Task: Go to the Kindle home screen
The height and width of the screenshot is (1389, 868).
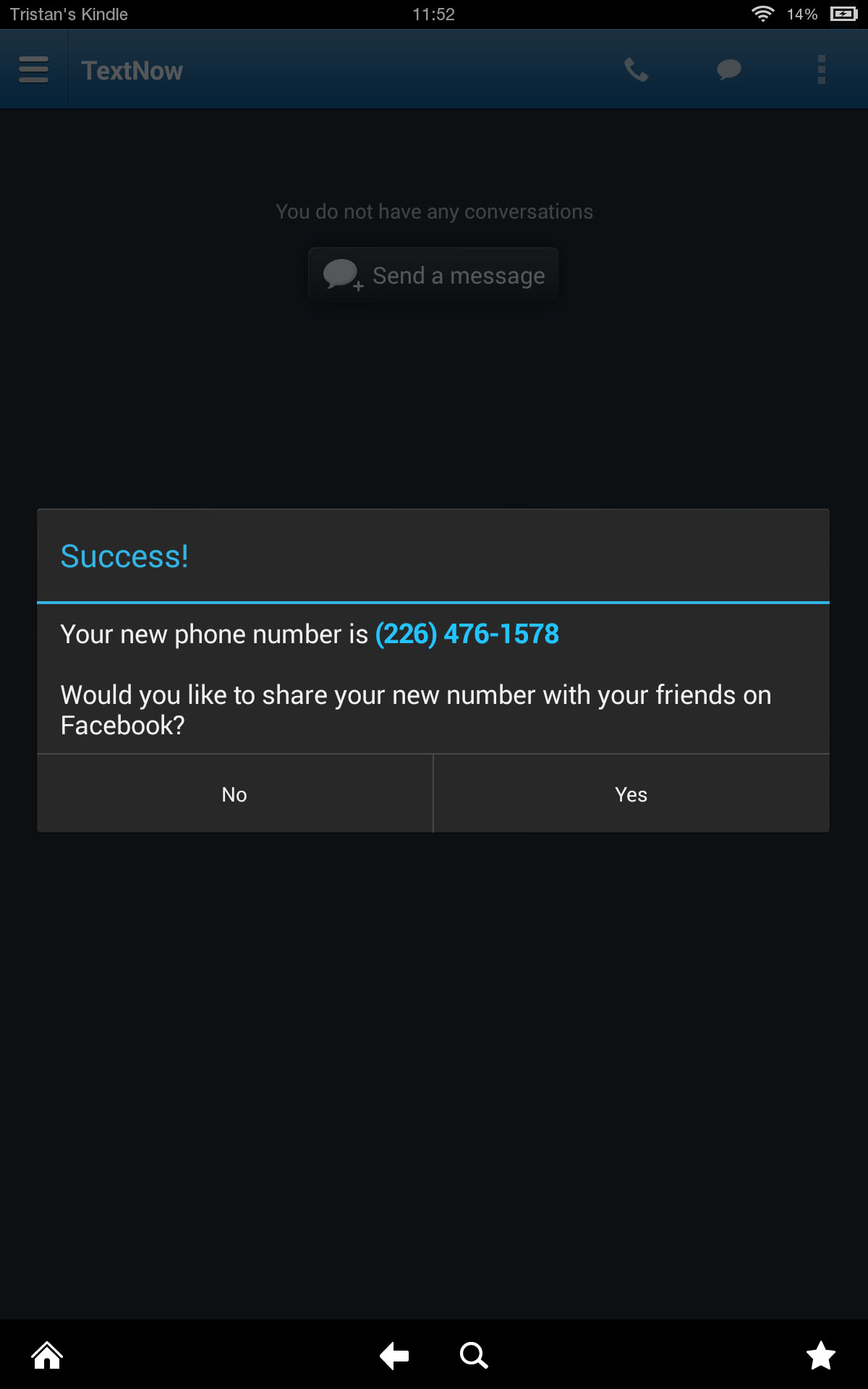Action: pos(47,1355)
